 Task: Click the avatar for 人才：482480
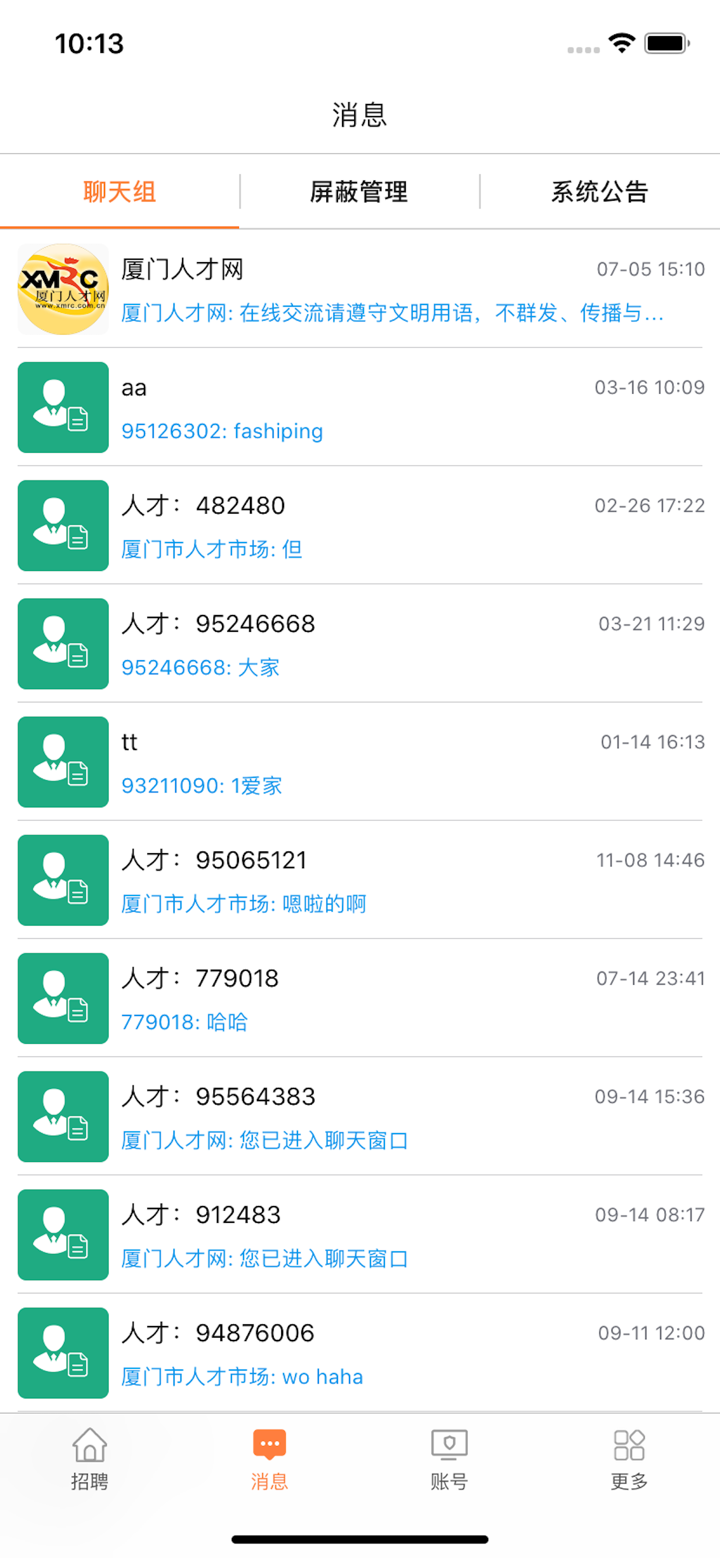point(62,525)
